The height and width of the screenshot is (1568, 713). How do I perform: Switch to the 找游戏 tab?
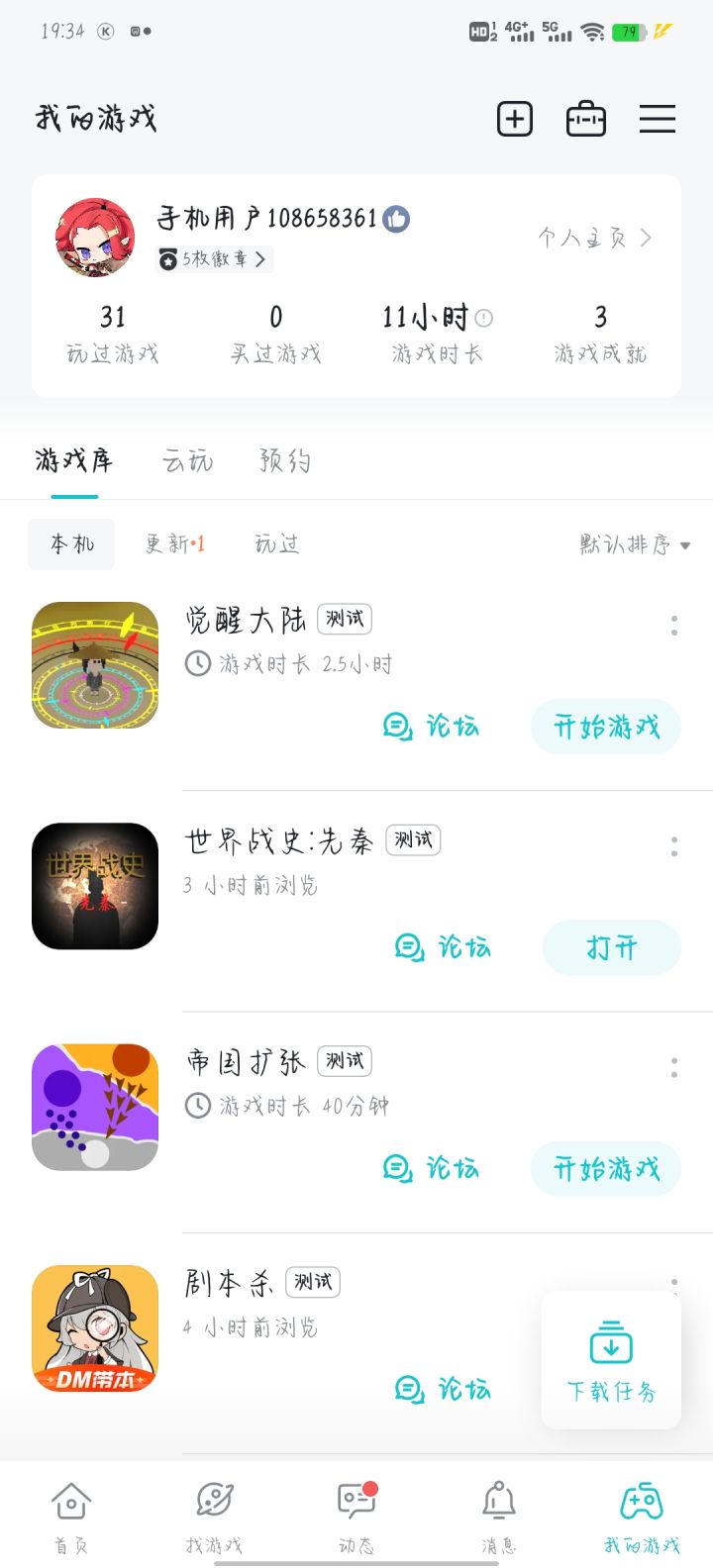(x=214, y=1516)
